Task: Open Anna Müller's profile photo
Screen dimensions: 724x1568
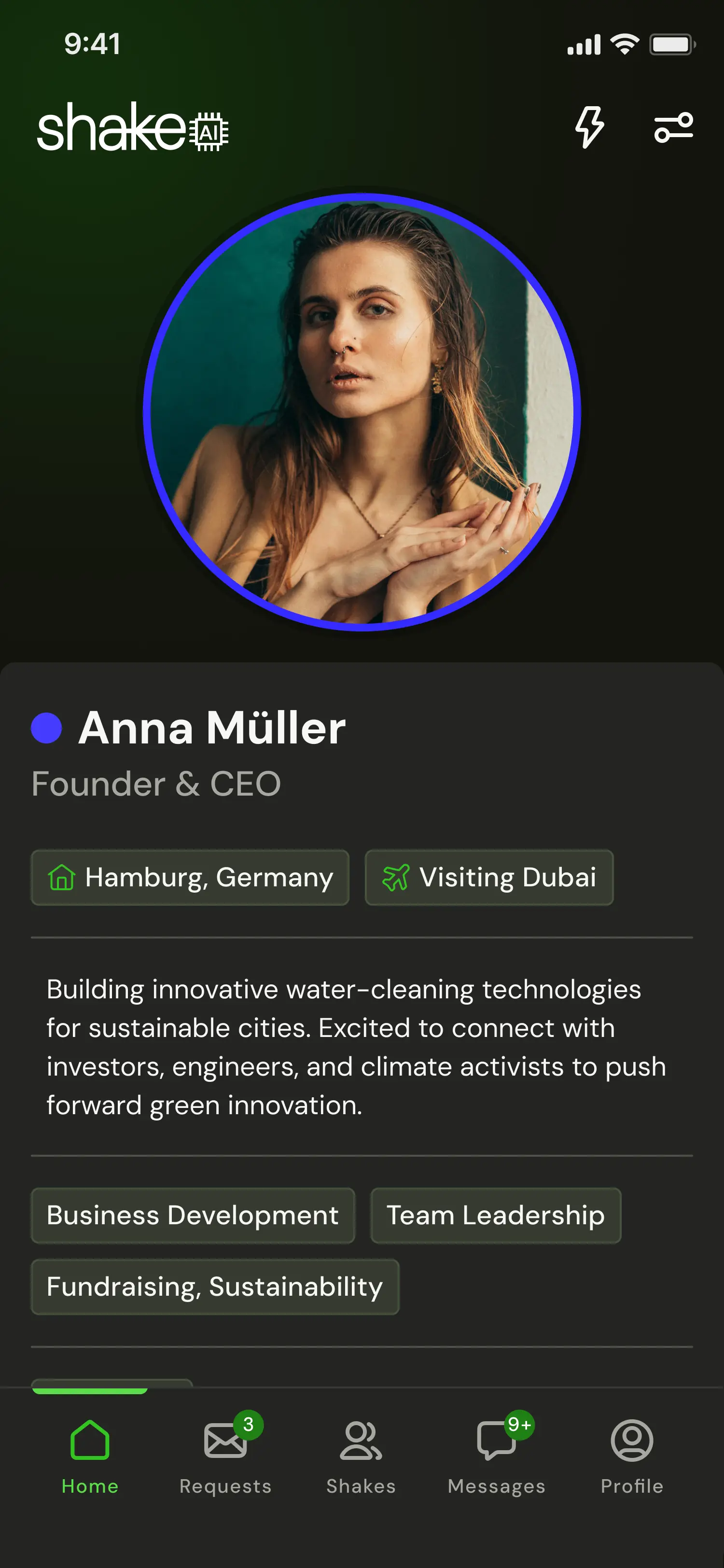Action: point(362,412)
